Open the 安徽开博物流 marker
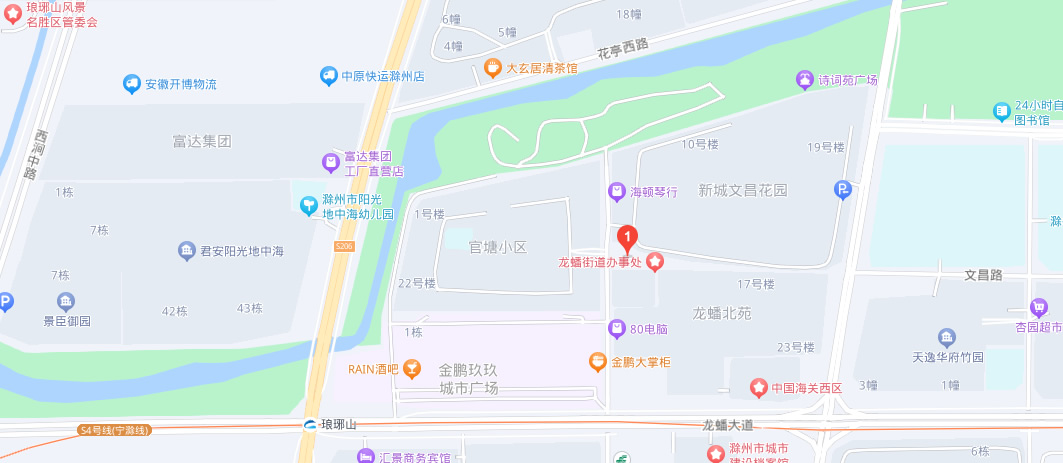This screenshot has width=1063, height=463. (132, 84)
